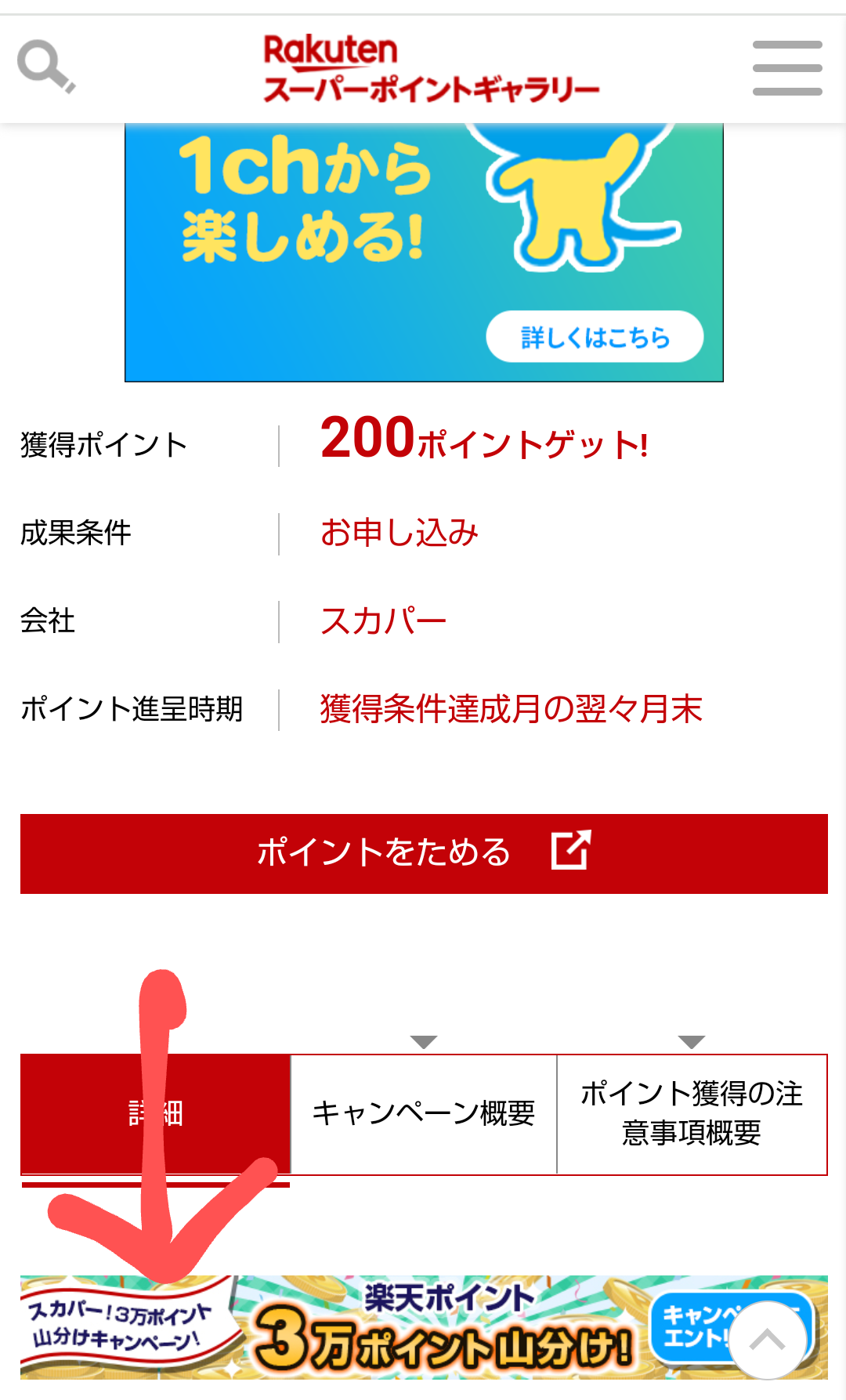Jump back to top with the up-arrow button
This screenshot has width=846, height=1400.
767,1340
